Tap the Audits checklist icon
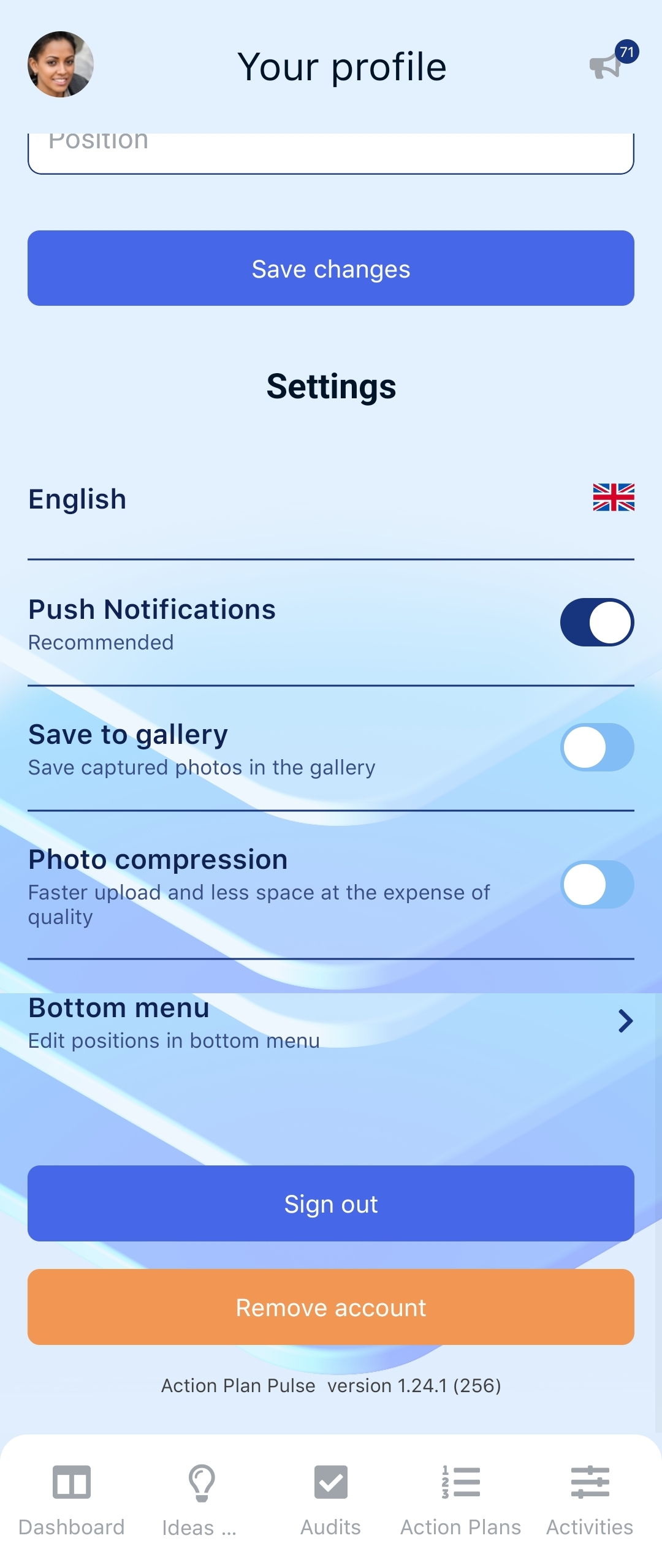Screen dimensions: 662x1568 (x=330, y=1483)
